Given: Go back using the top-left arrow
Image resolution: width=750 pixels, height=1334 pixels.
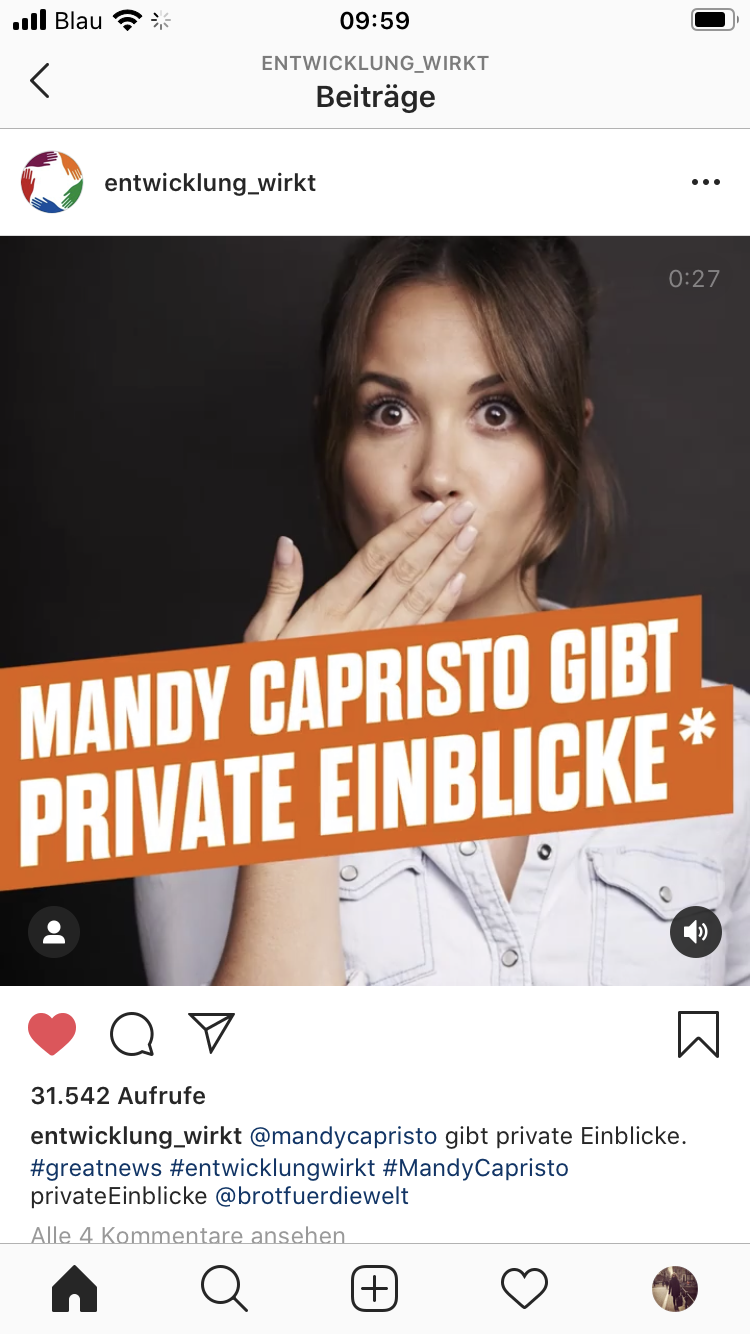Looking at the screenshot, I should coord(40,81).
